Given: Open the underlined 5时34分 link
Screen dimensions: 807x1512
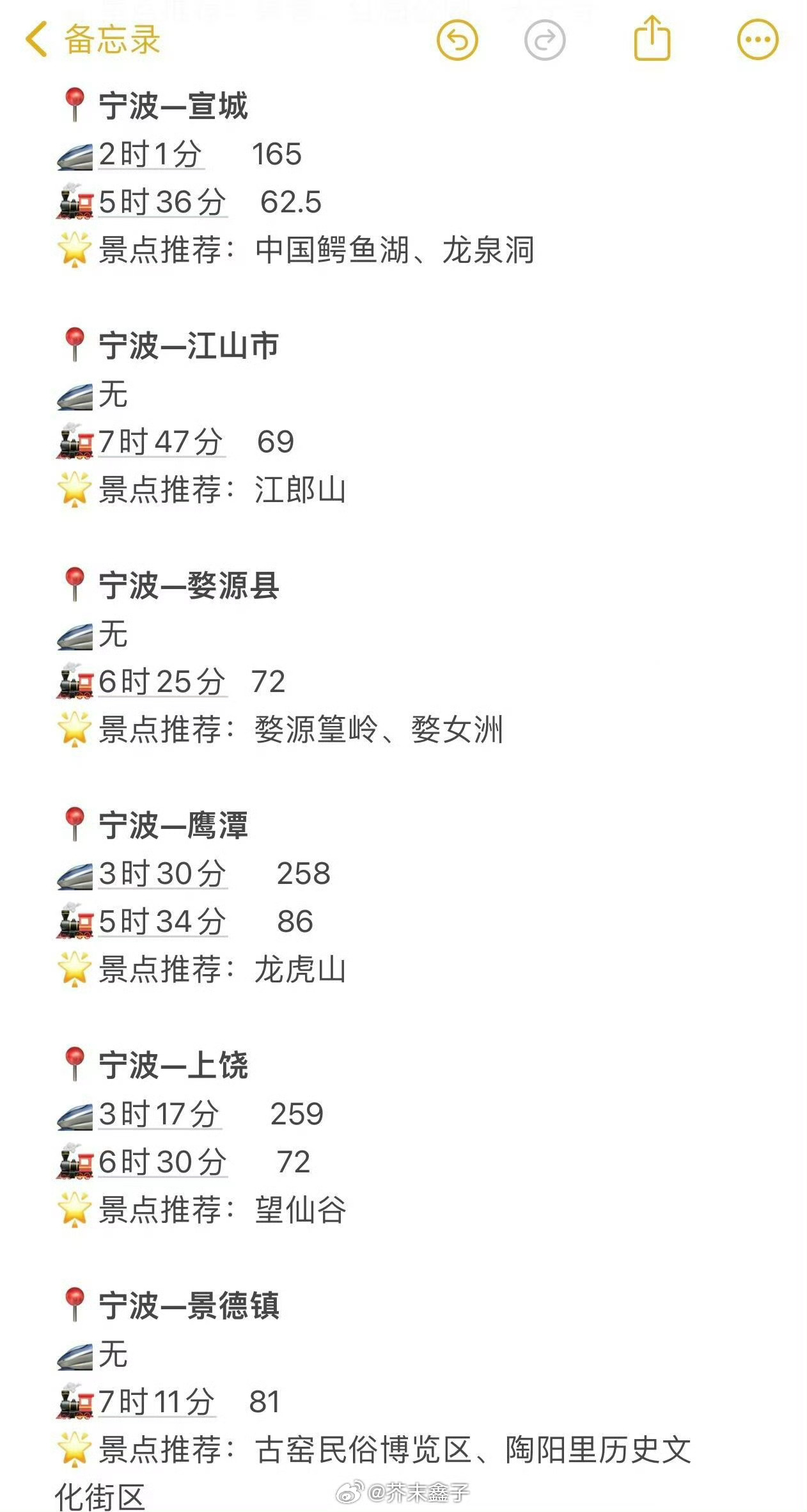Looking at the screenshot, I should pyautogui.click(x=162, y=922).
